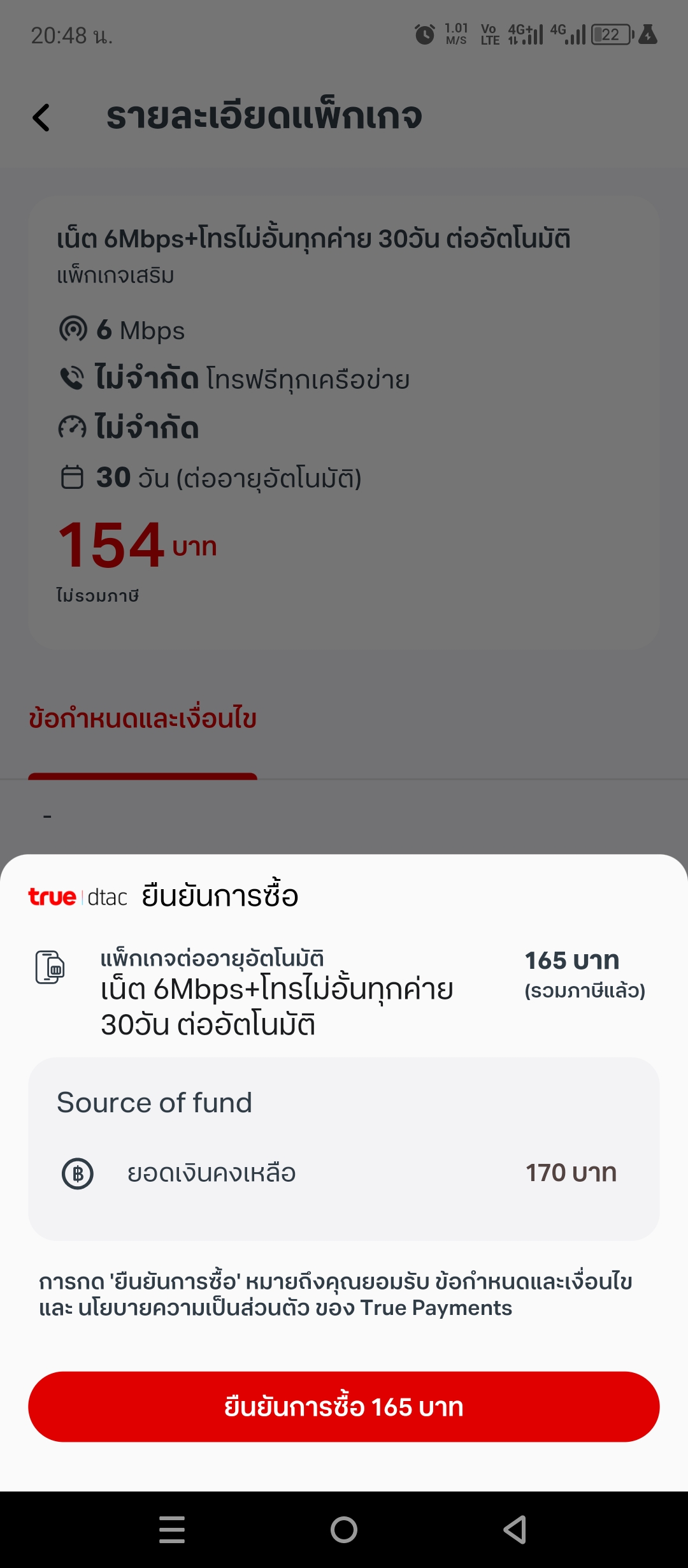This screenshot has width=688, height=1568.
Task: Select the remaining balance 170 baht source
Action: [x=343, y=1173]
